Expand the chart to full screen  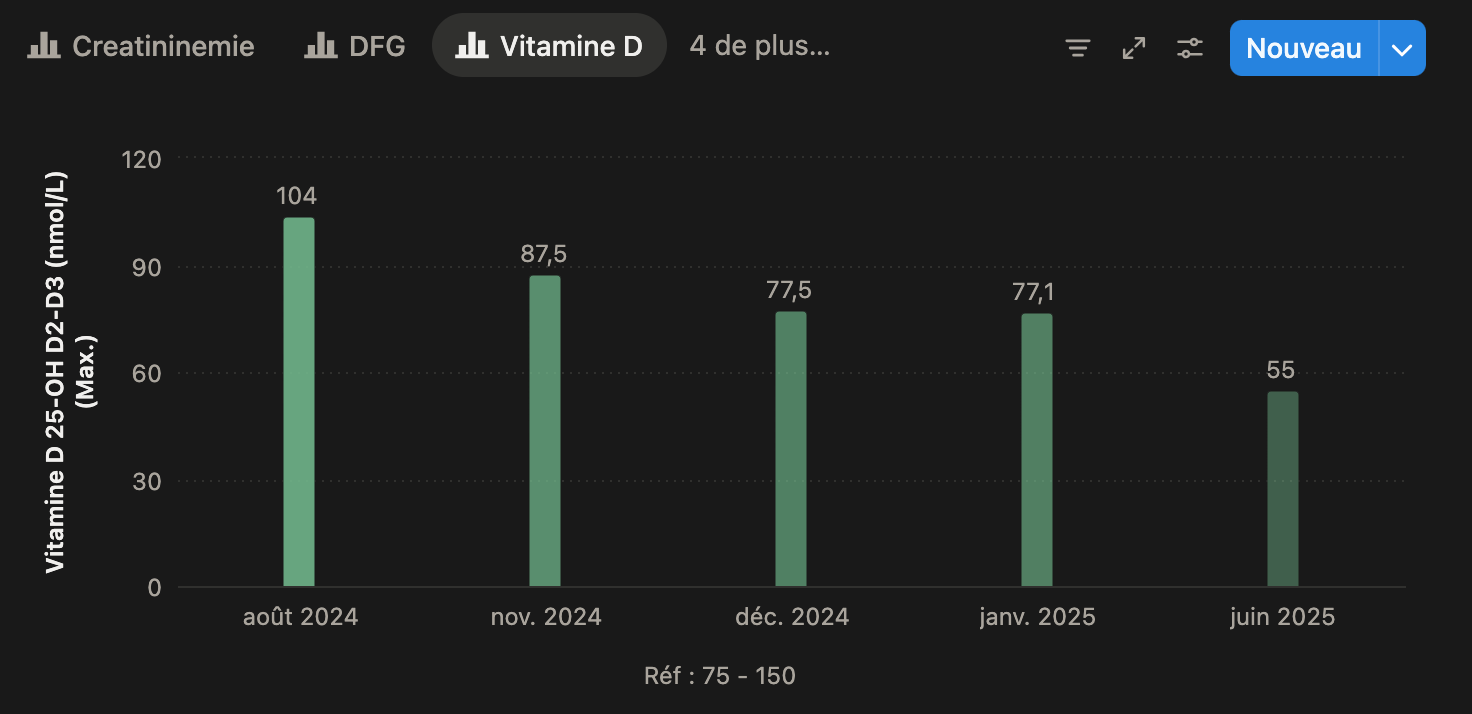(1133, 48)
